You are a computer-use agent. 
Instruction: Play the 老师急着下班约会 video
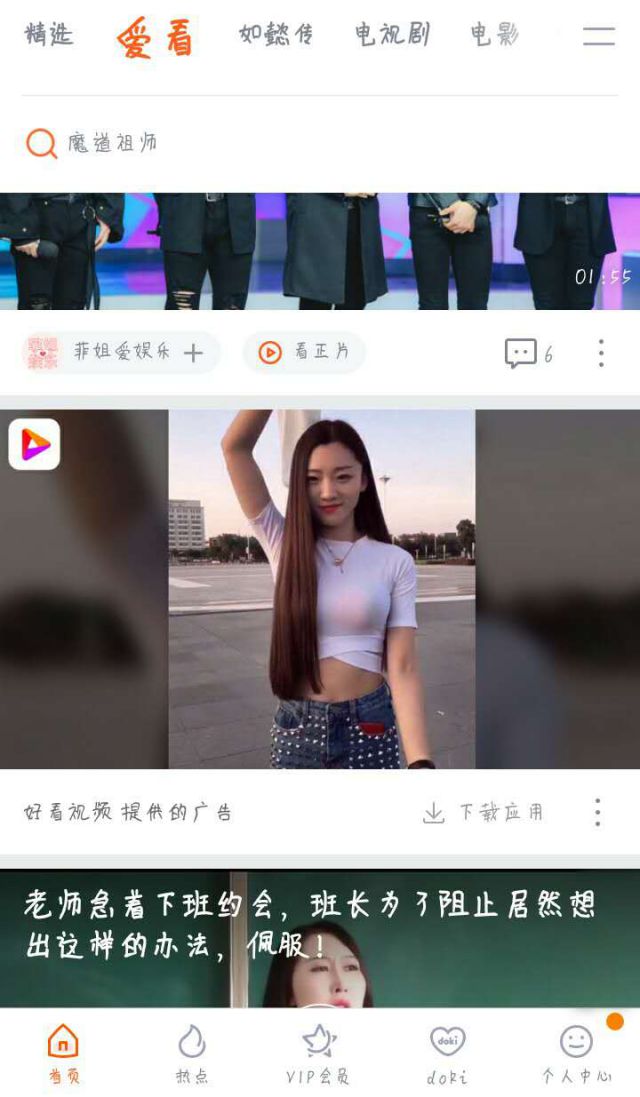pyautogui.click(x=320, y=940)
